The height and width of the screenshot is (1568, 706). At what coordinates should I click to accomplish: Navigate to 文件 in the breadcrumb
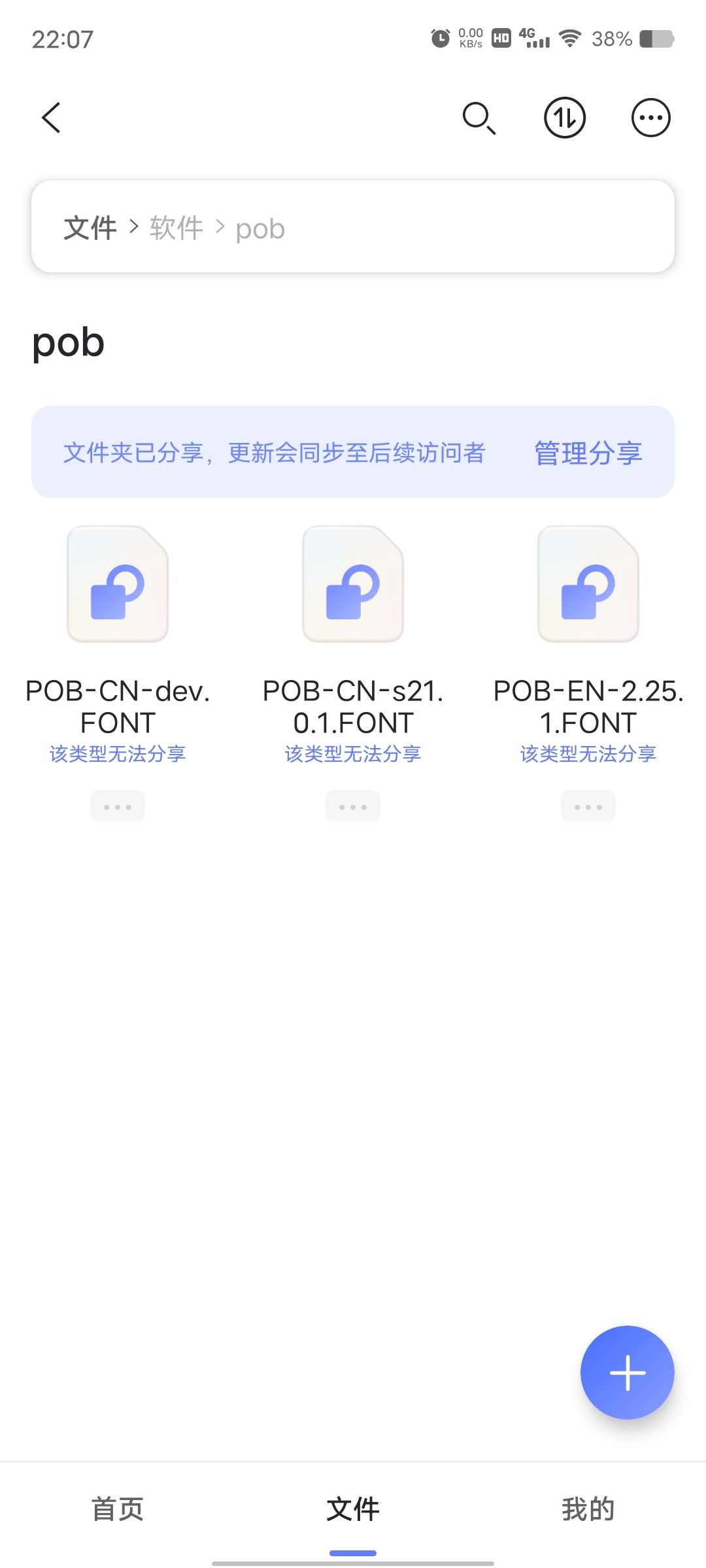(91, 226)
